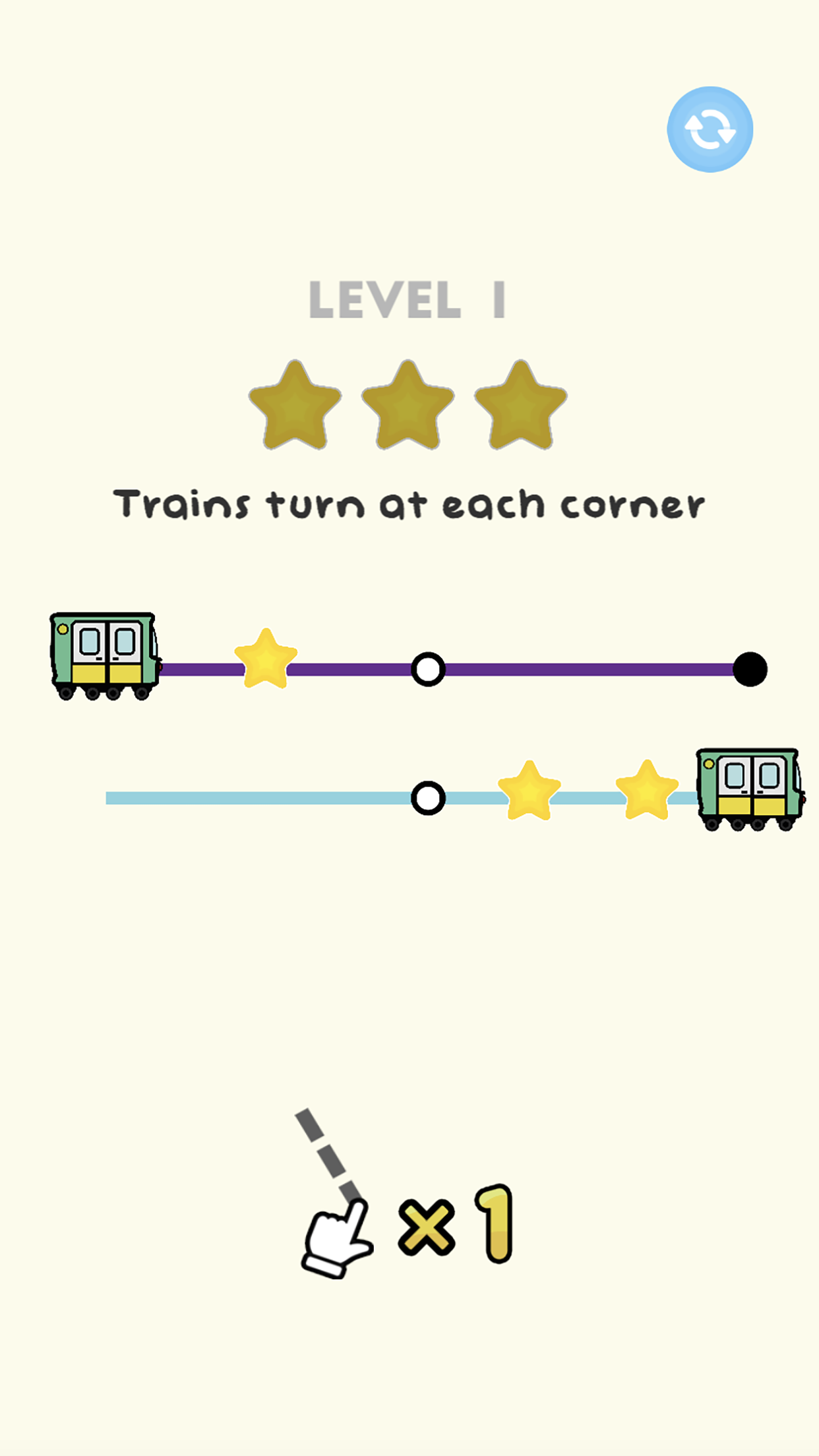Tap the white node on the purple track
The height and width of the screenshot is (1456, 819).
point(428,669)
